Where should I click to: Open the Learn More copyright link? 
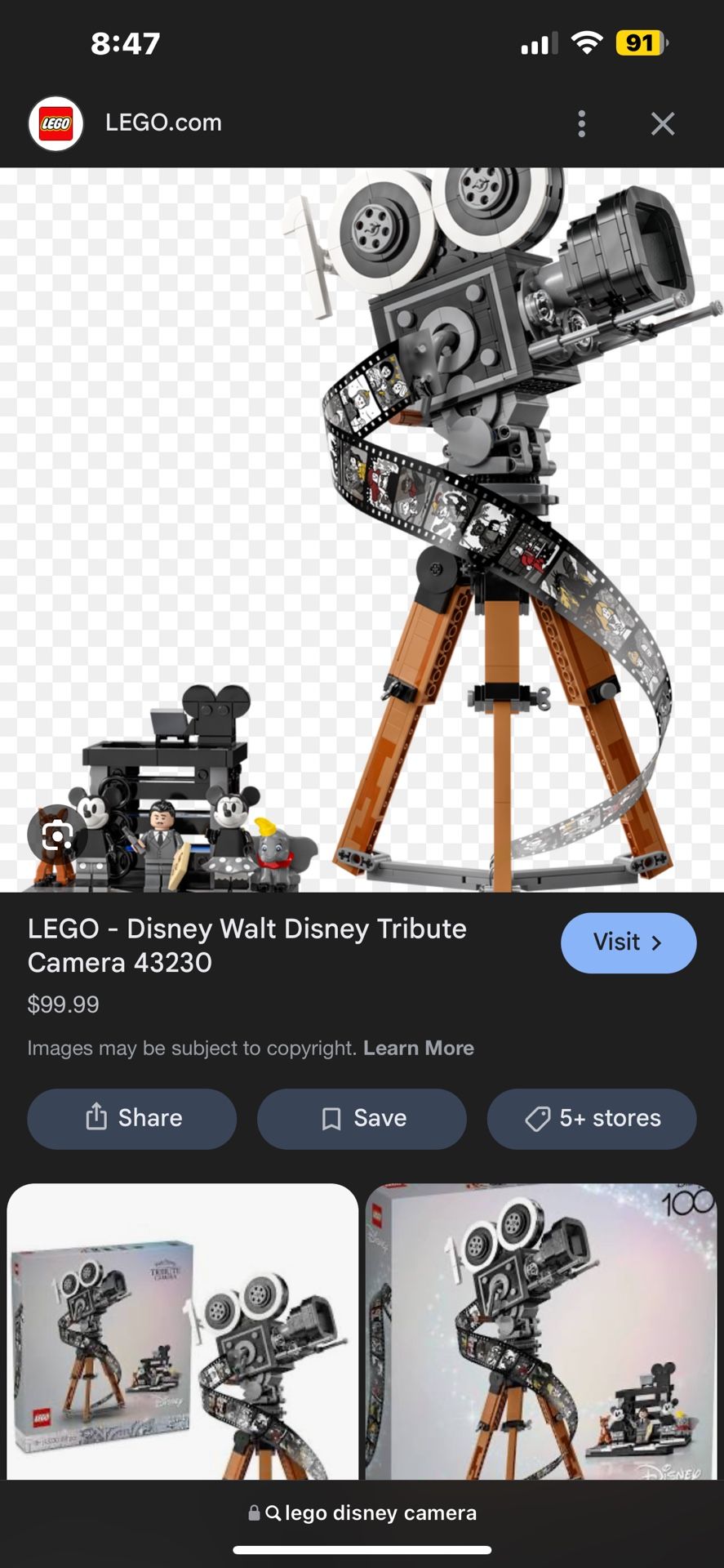pyautogui.click(x=418, y=1048)
